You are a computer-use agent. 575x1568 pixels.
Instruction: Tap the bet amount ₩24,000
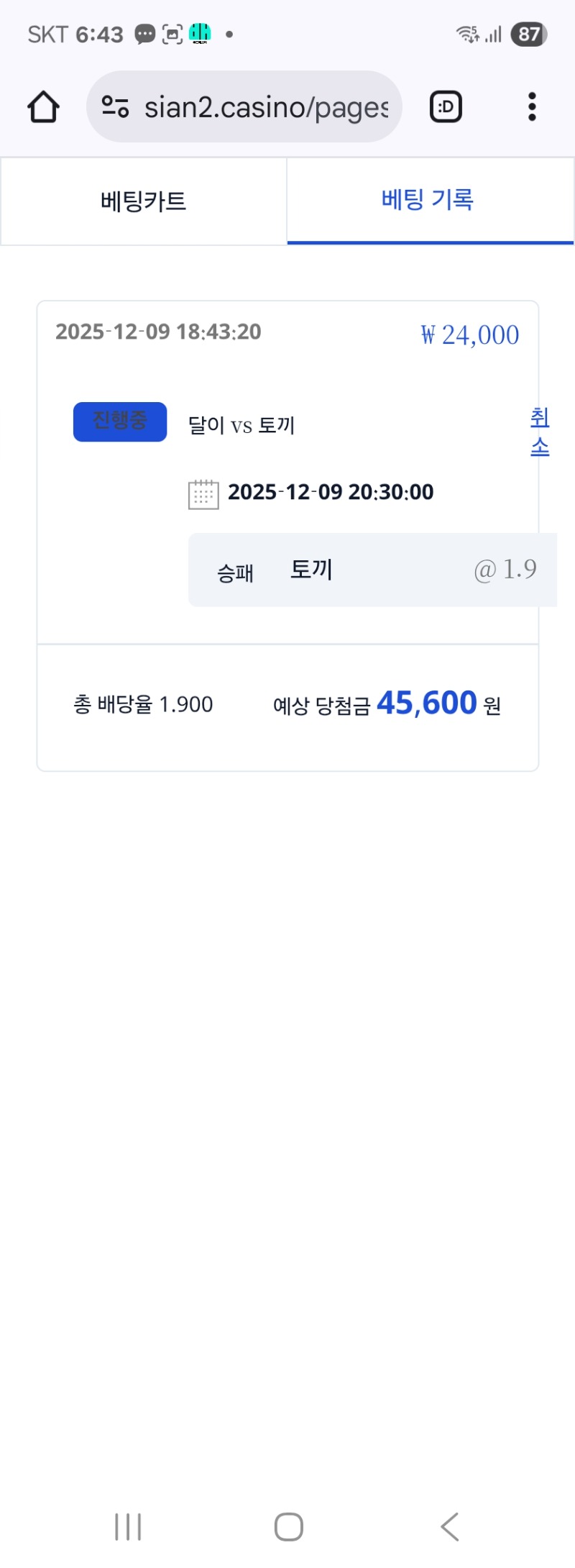pos(469,333)
